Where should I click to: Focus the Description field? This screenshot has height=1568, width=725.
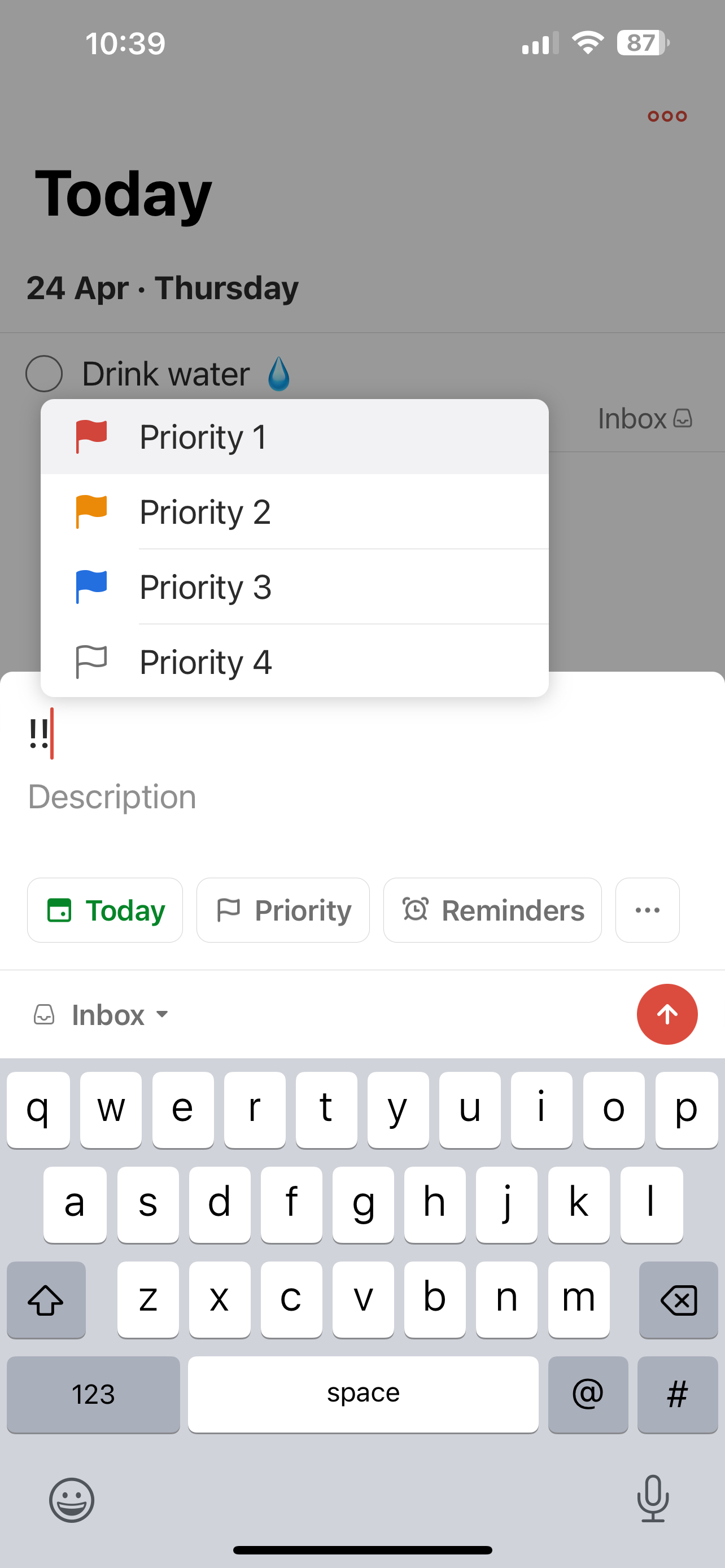click(362, 797)
